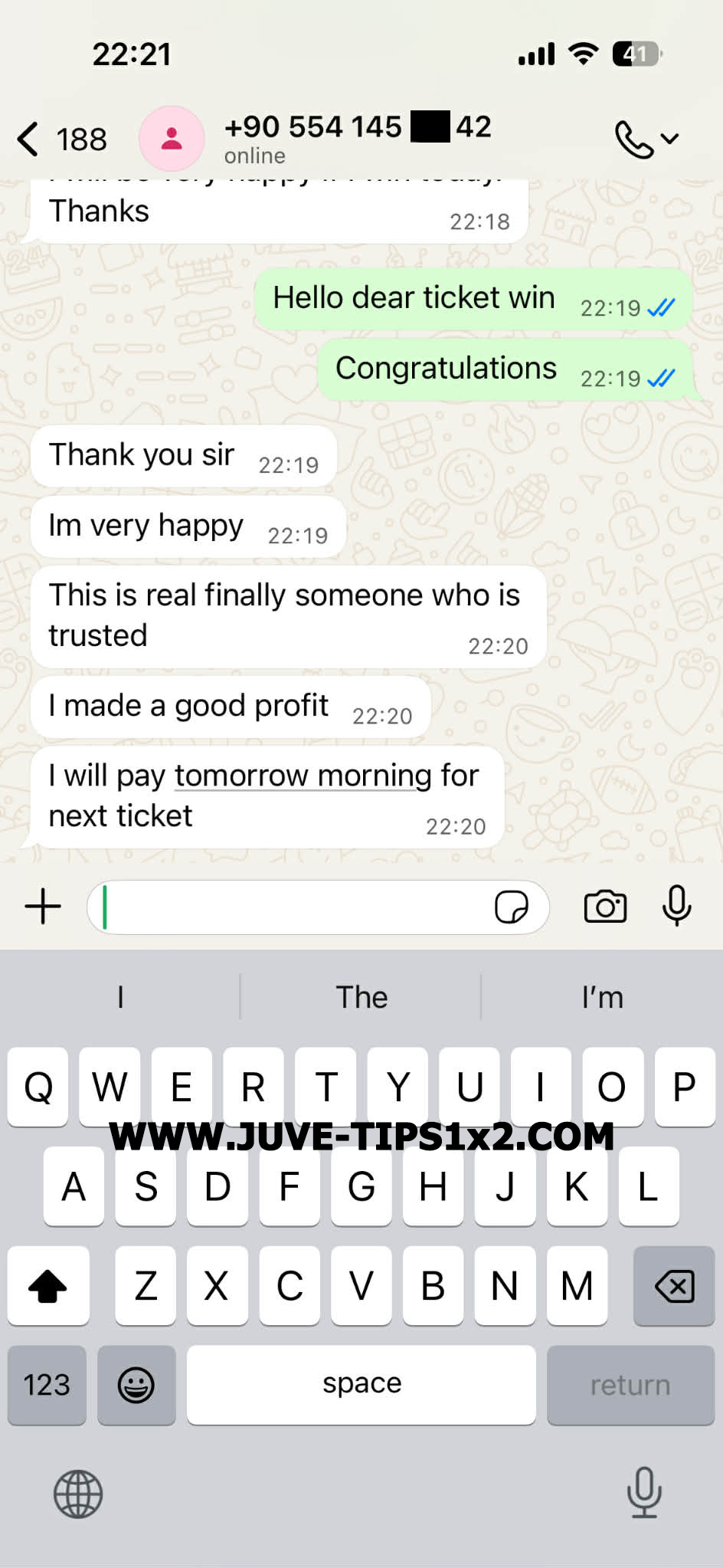Open the attachment plus menu
723x1568 pixels.
(x=43, y=907)
